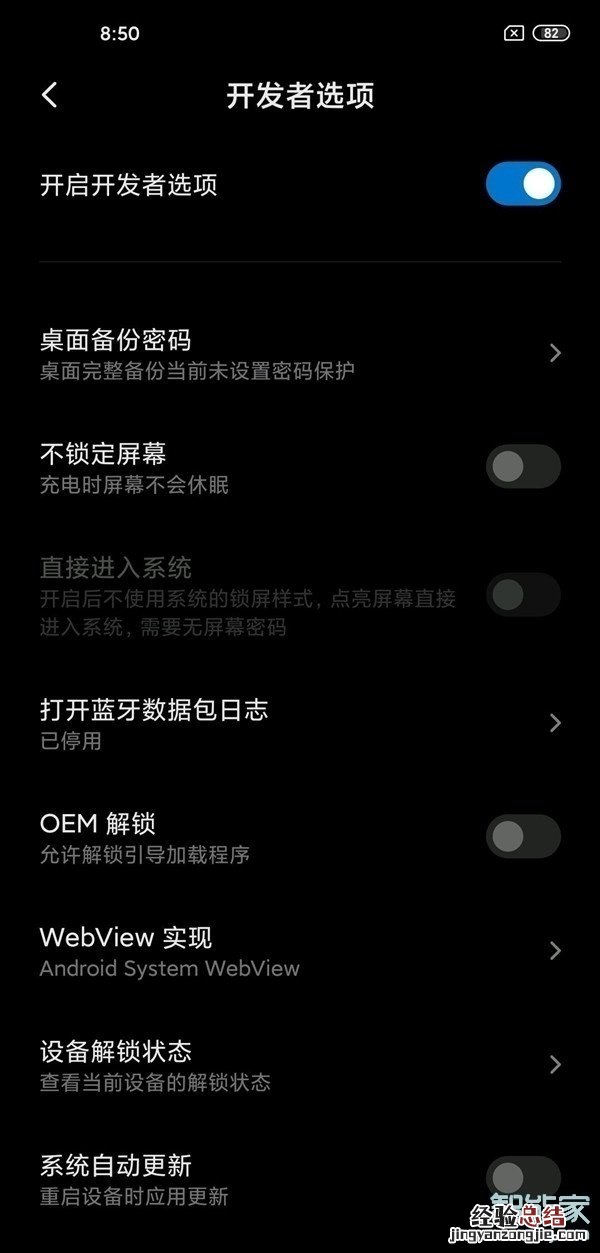Toggle OEM 解锁 on

pyautogui.click(x=523, y=836)
